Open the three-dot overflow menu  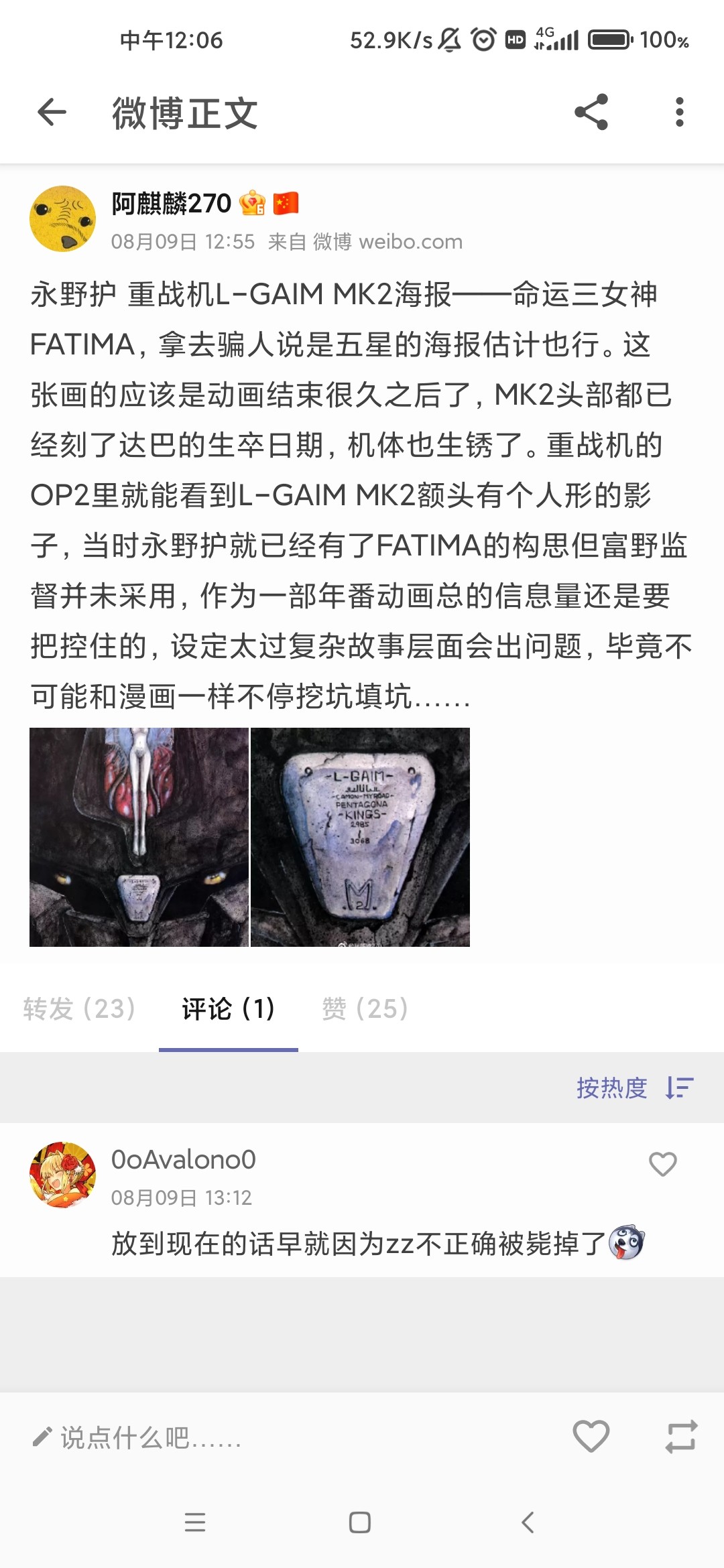680,112
